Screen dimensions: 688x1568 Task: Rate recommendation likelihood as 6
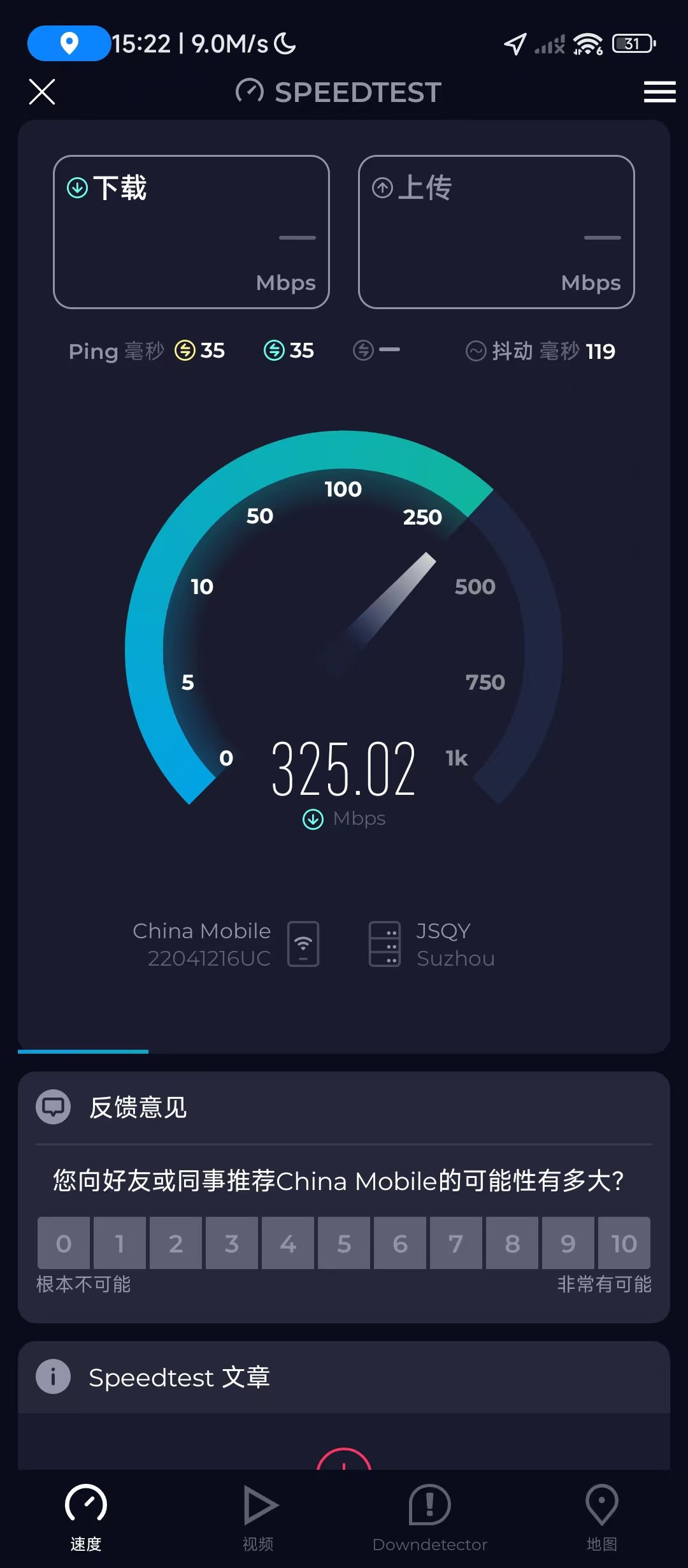[x=400, y=1243]
